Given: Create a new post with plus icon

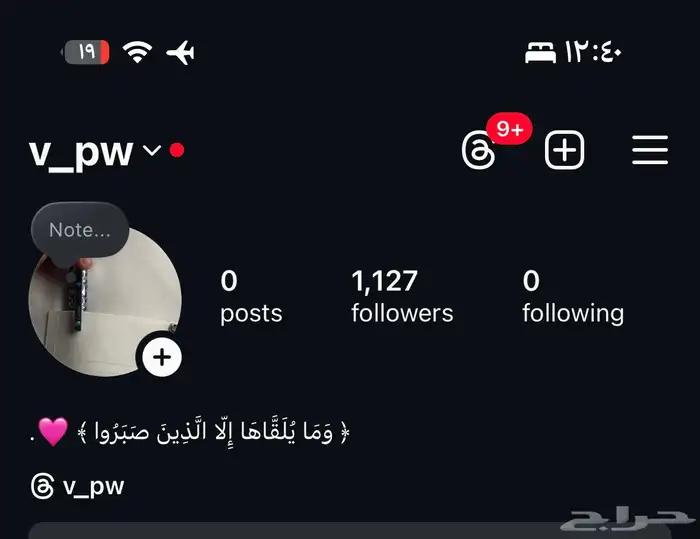Looking at the screenshot, I should click(x=564, y=151).
